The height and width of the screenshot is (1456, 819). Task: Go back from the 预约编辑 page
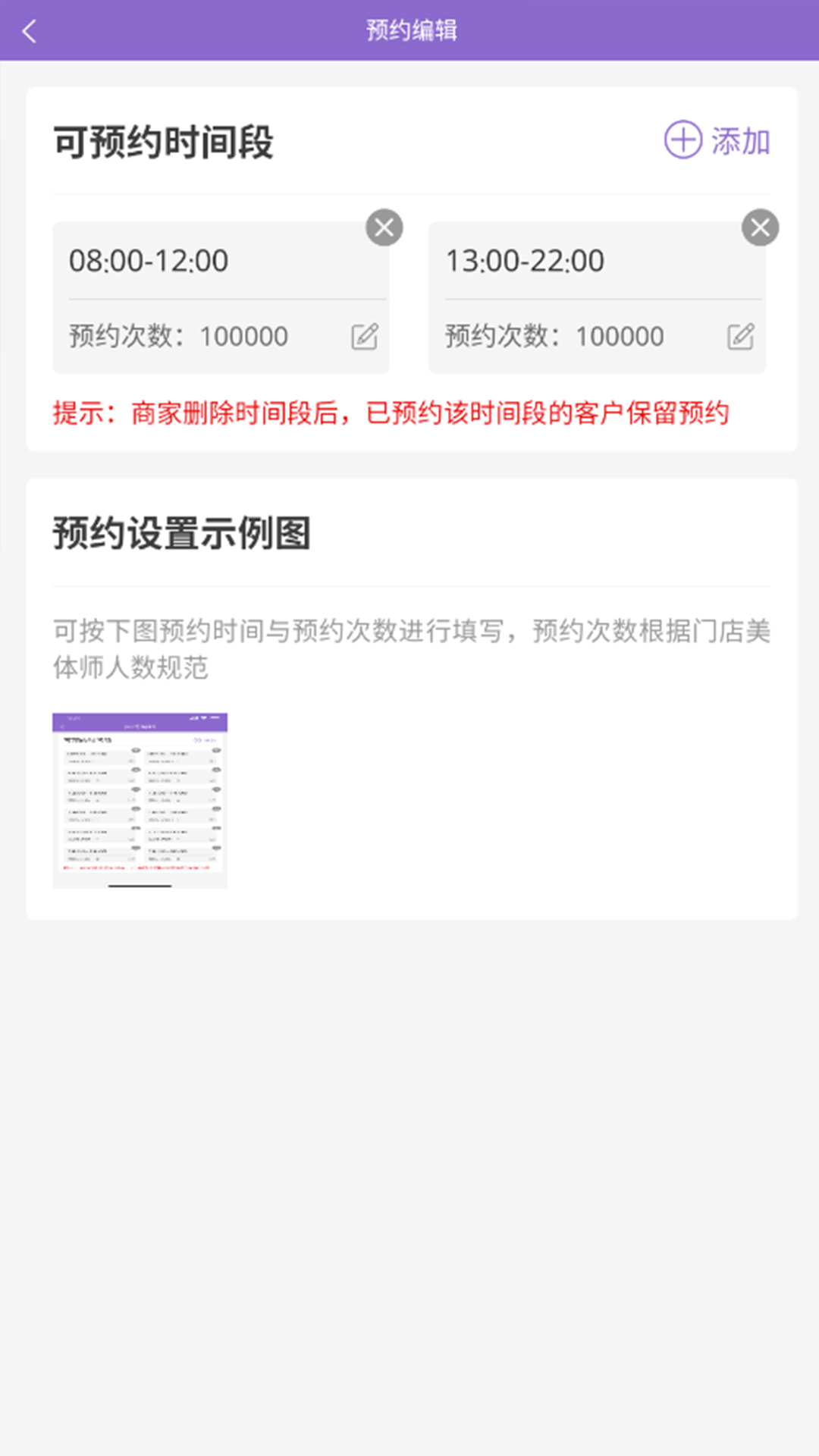coord(30,31)
